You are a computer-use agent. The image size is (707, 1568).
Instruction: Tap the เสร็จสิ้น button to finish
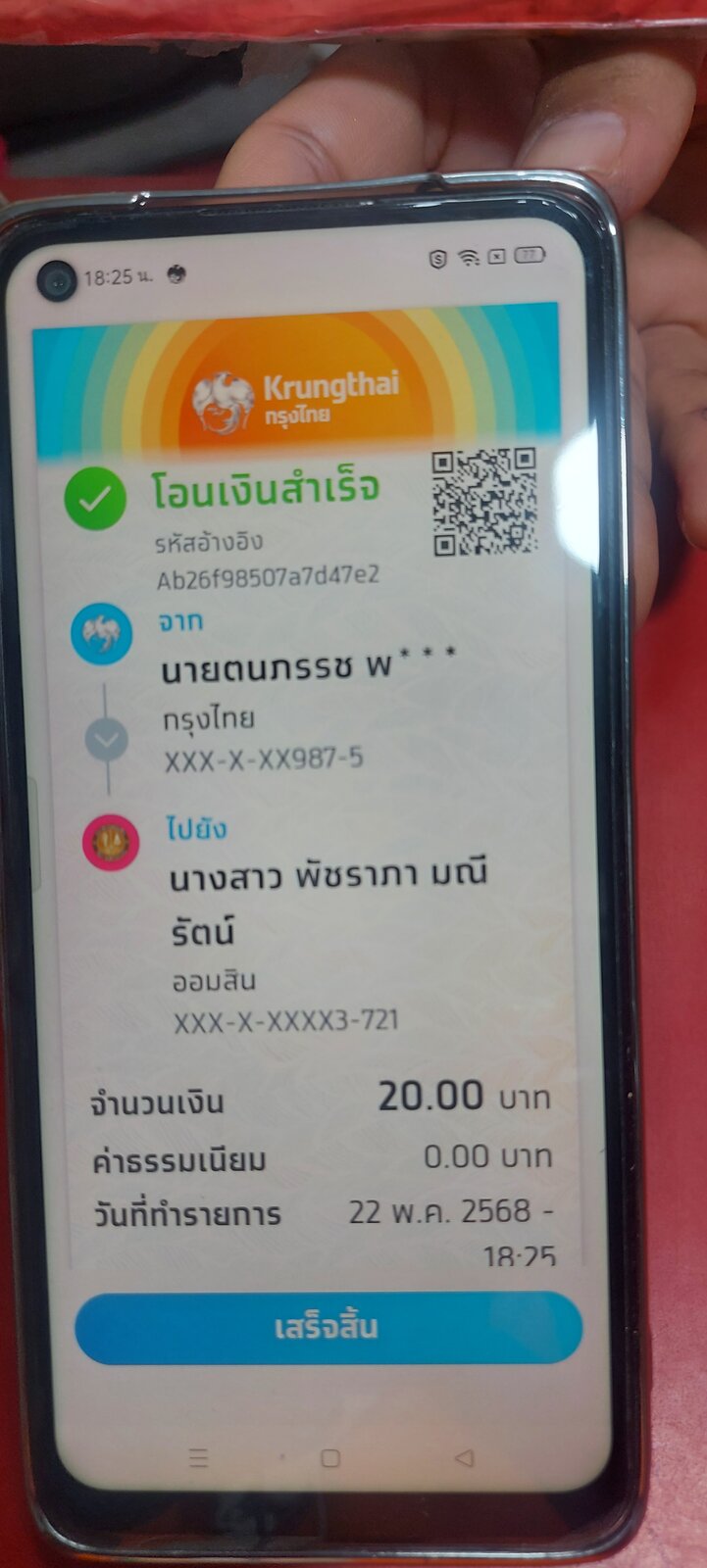[x=328, y=1328]
